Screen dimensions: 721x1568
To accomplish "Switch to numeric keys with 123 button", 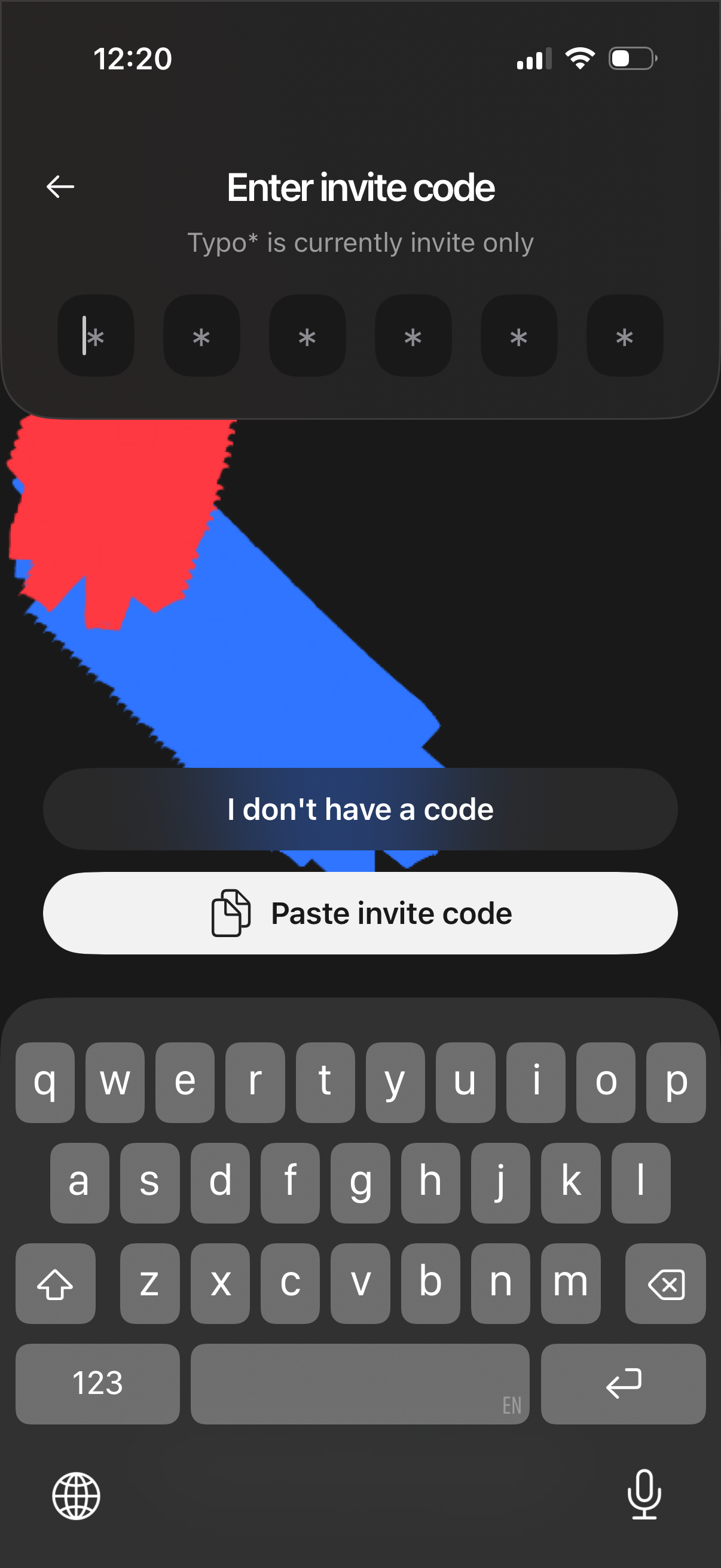I will (97, 1384).
